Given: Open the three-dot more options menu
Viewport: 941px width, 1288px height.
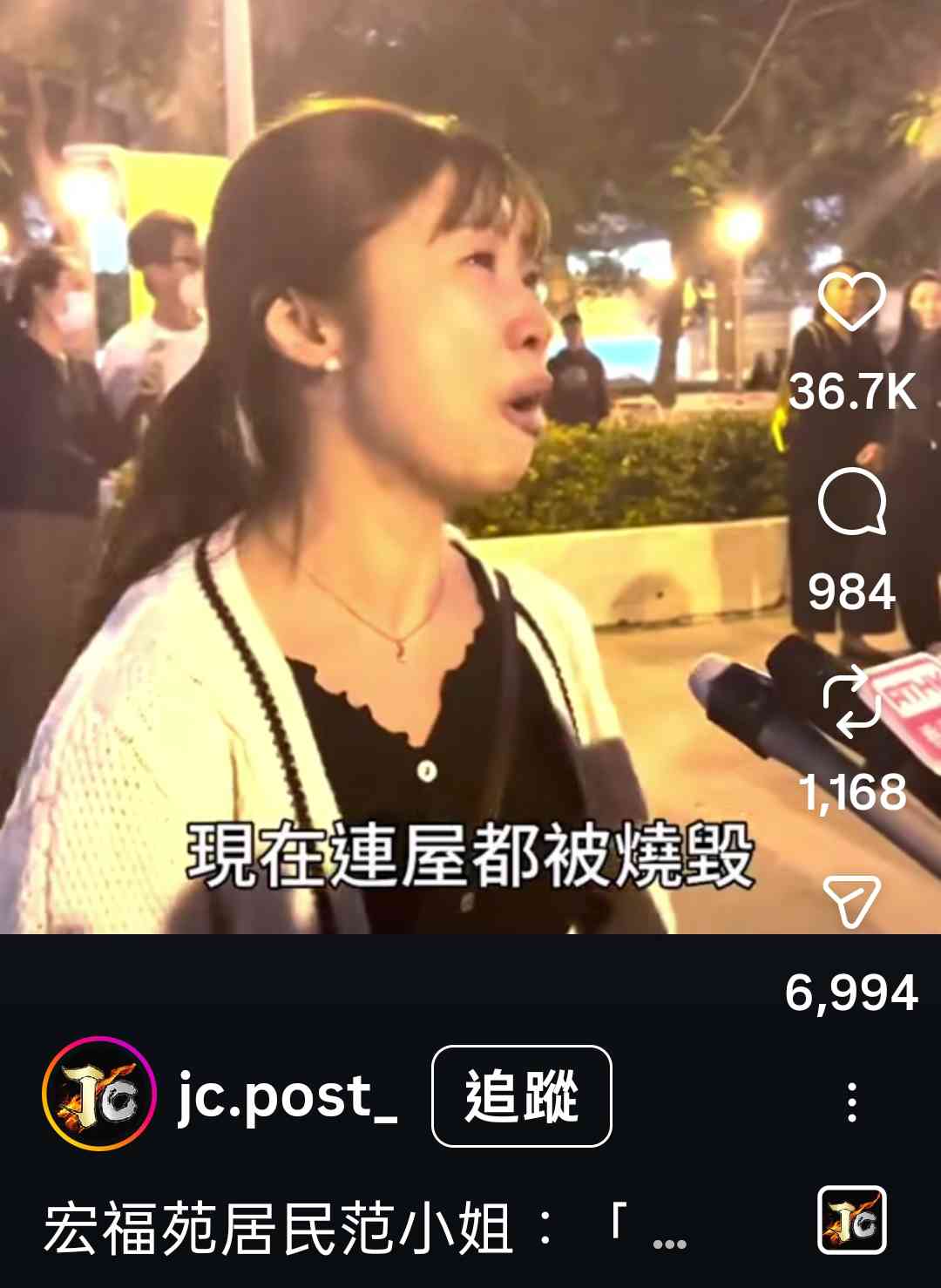Looking at the screenshot, I should coord(851,1102).
